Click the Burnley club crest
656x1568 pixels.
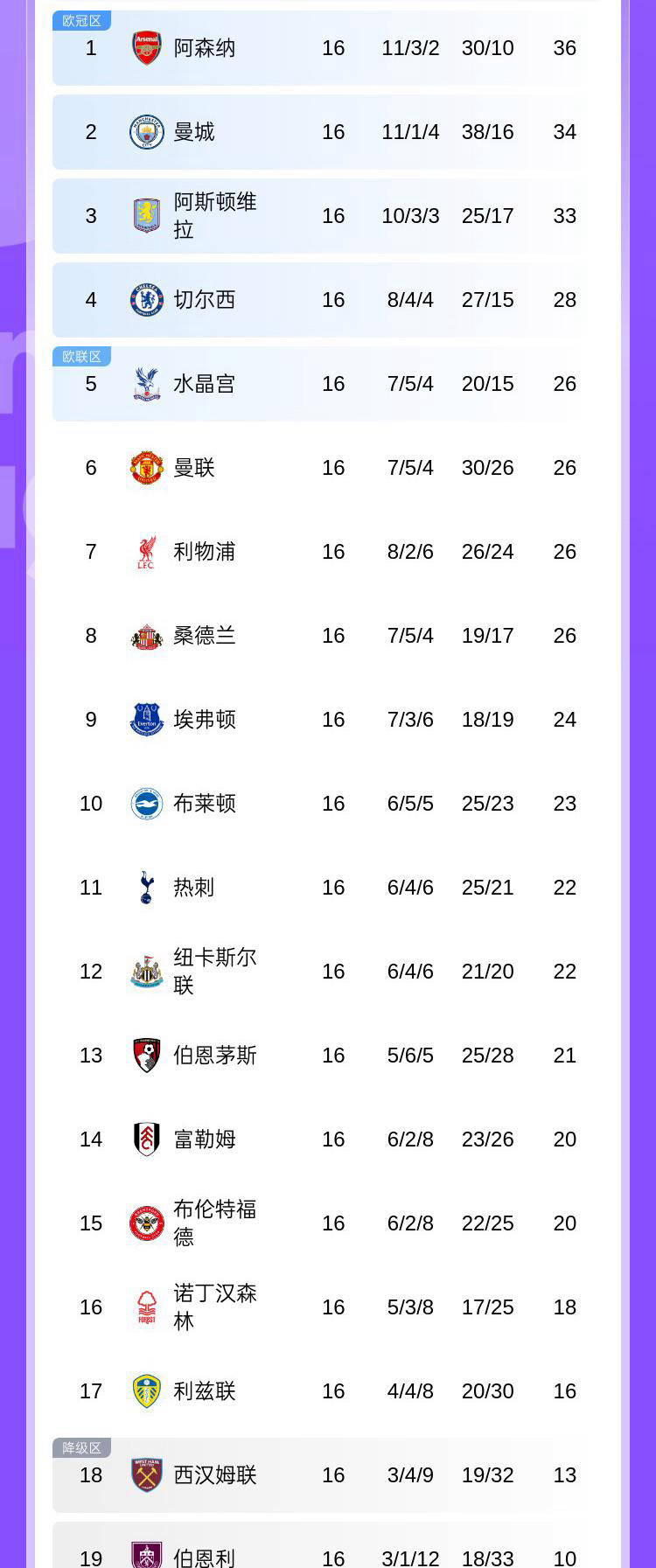(x=146, y=1556)
